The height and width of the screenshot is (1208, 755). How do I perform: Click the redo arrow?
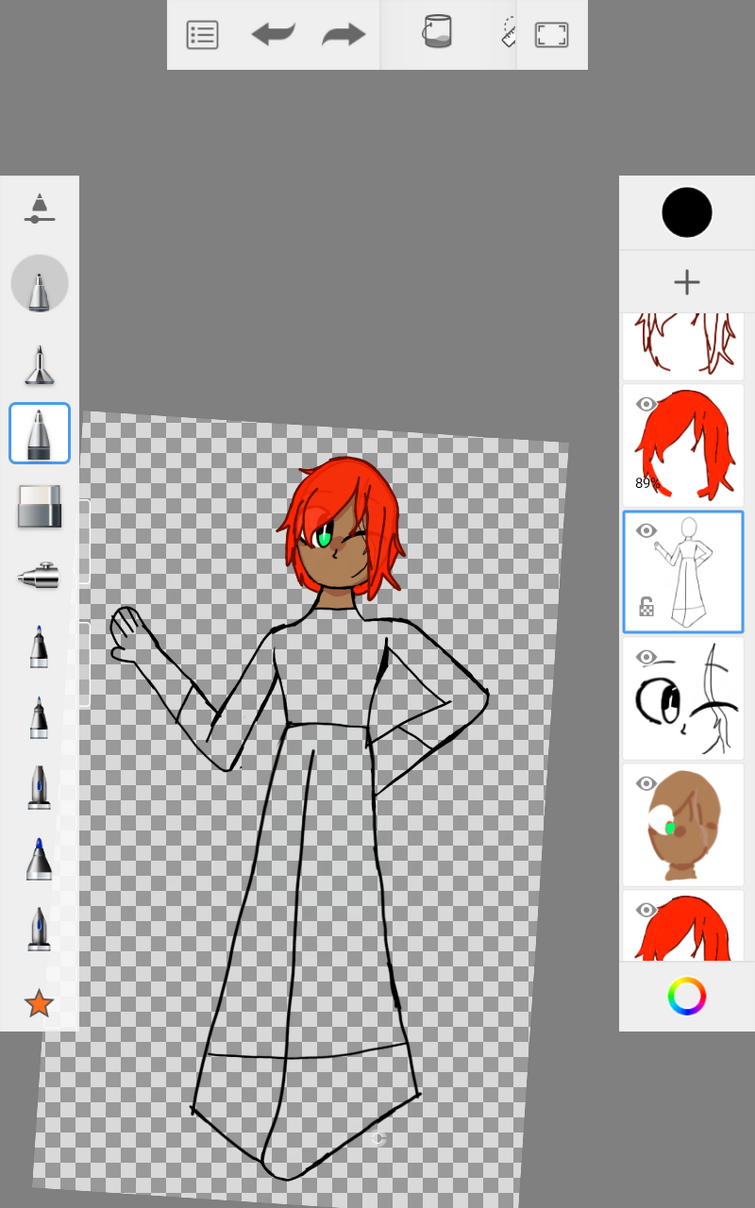(x=341, y=35)
